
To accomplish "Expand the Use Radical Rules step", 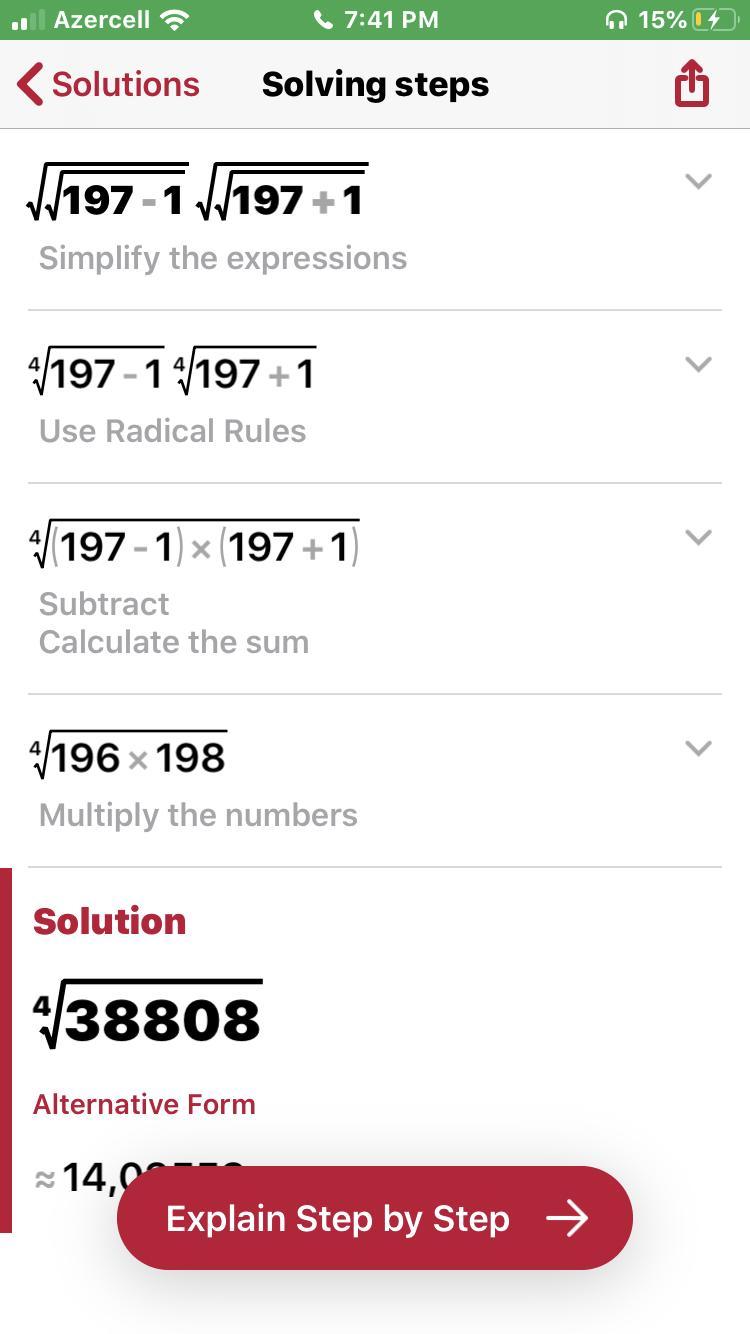I will click(698, 365).
